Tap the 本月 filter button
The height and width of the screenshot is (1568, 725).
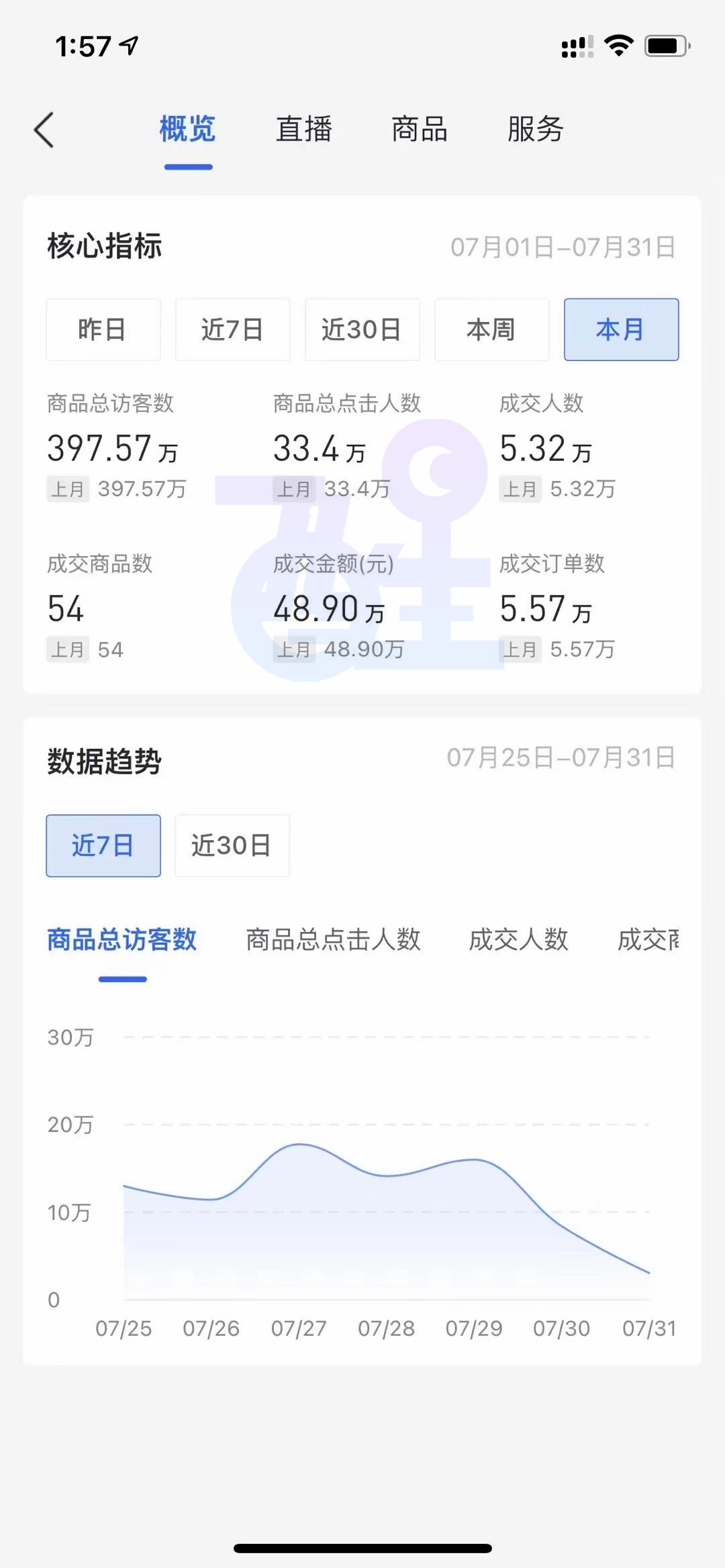tap(620, 330)
